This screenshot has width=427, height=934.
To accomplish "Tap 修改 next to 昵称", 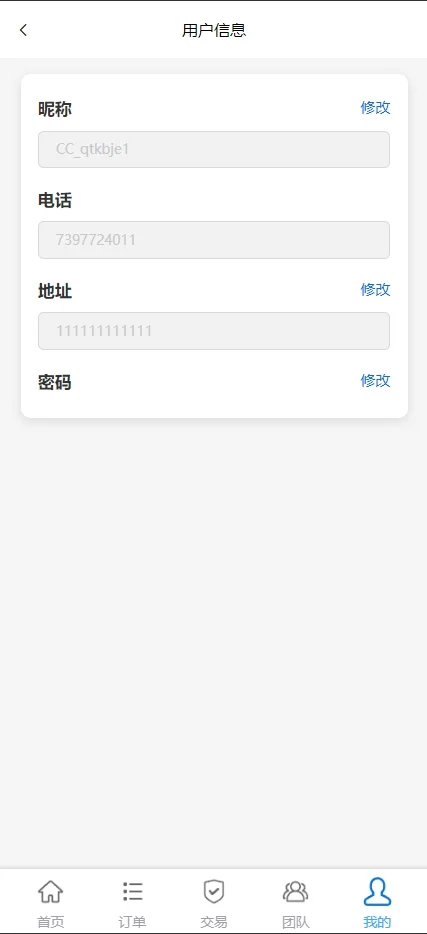I will click(x=375, y=108).
